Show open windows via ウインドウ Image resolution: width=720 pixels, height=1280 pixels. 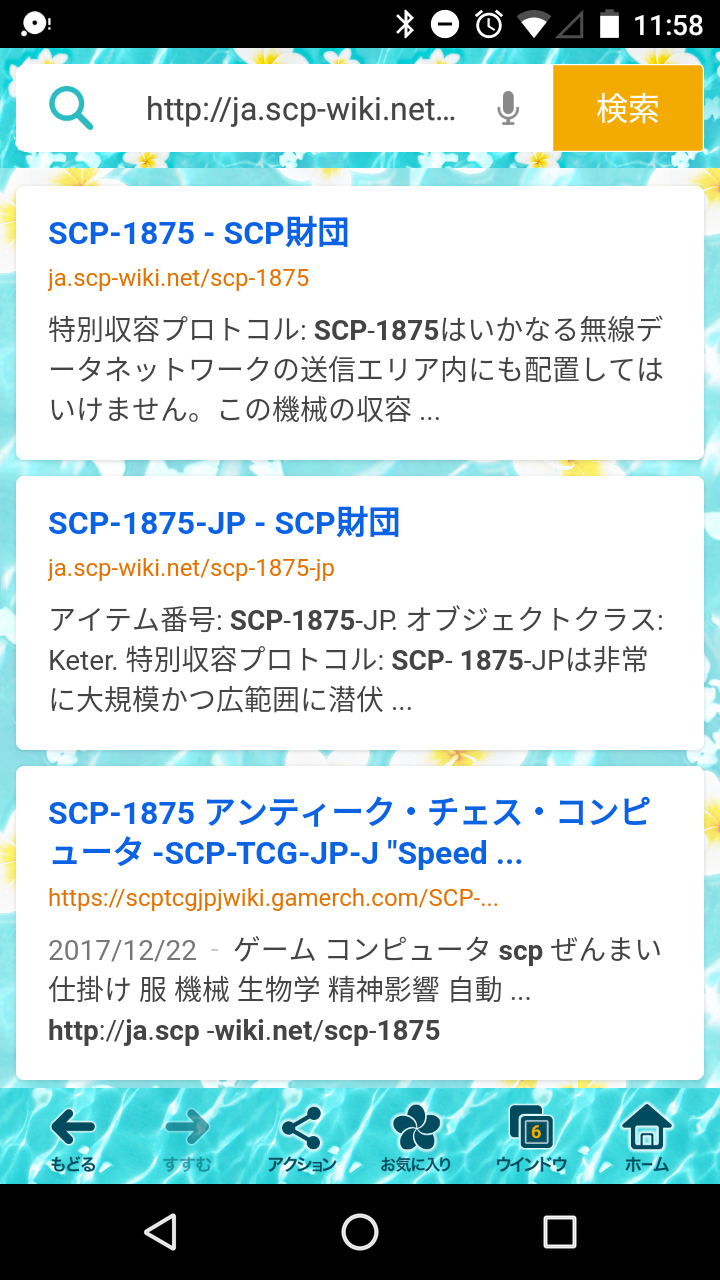pyautogui.click(x=531, y=1138)
